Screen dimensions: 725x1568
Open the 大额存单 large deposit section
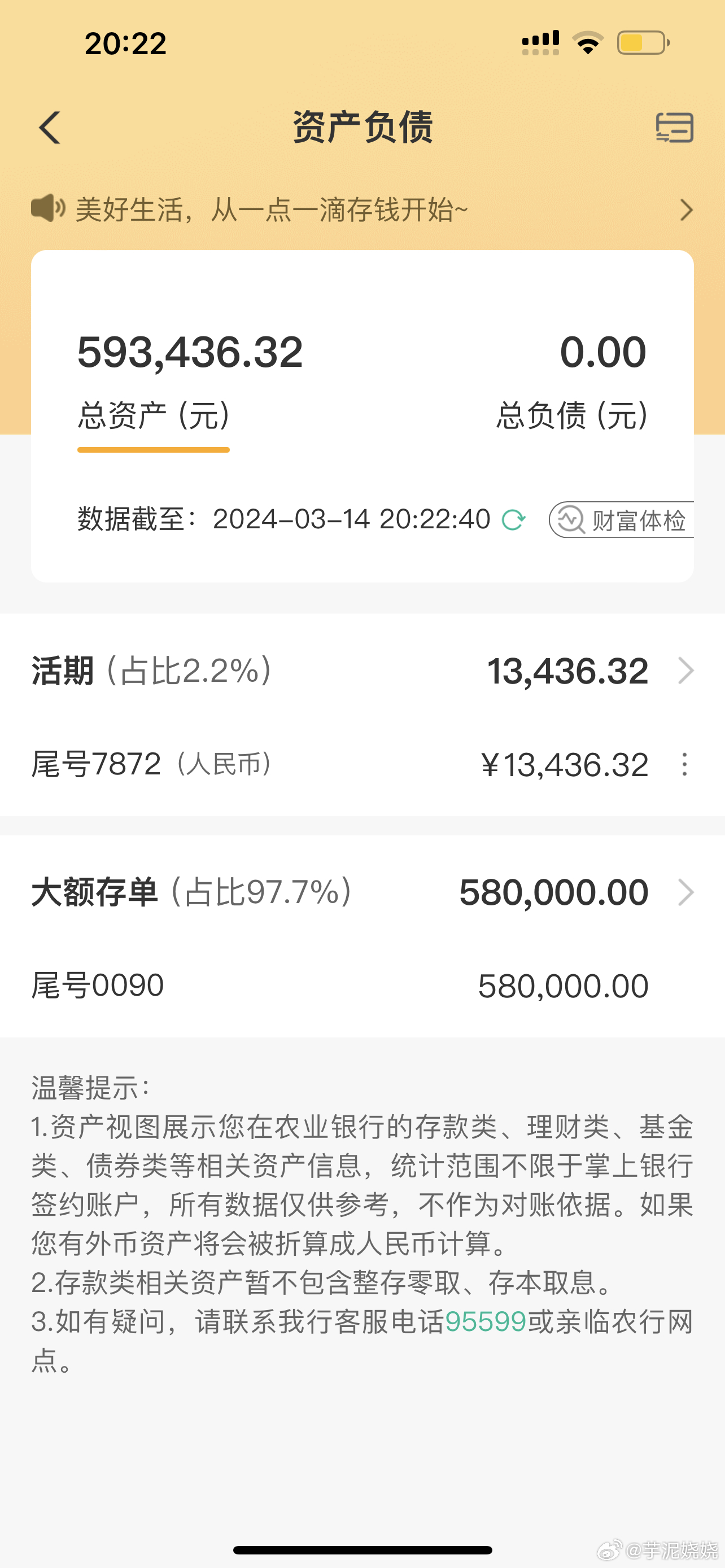[x=361, y=892]
